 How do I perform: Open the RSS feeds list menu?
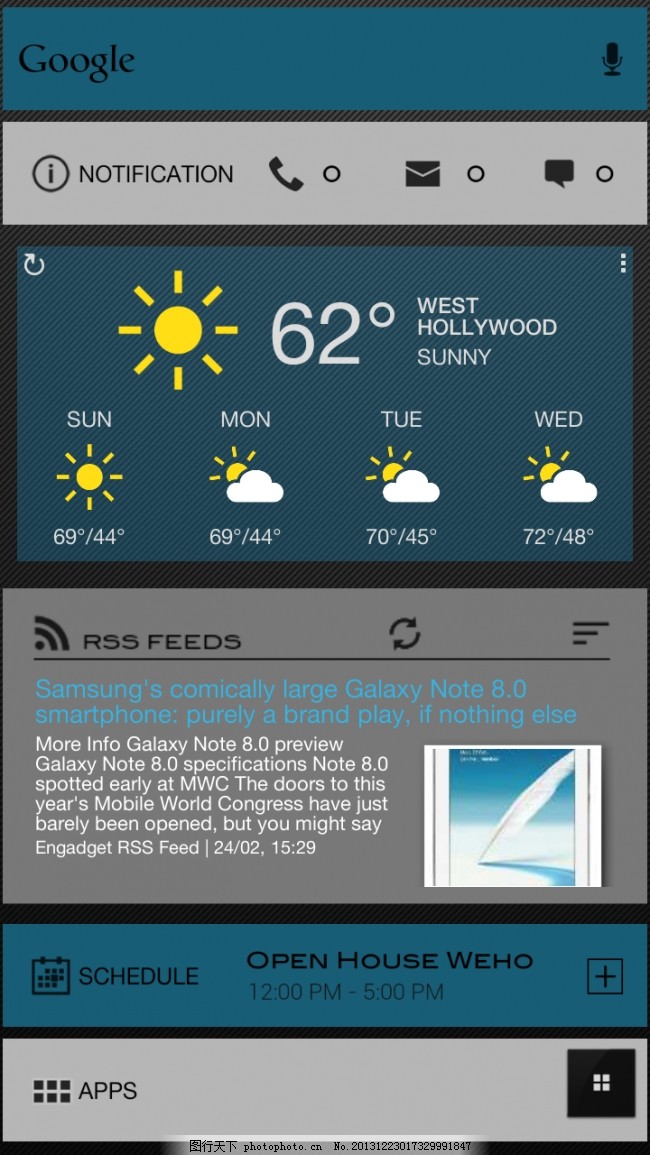pos(590,633)
